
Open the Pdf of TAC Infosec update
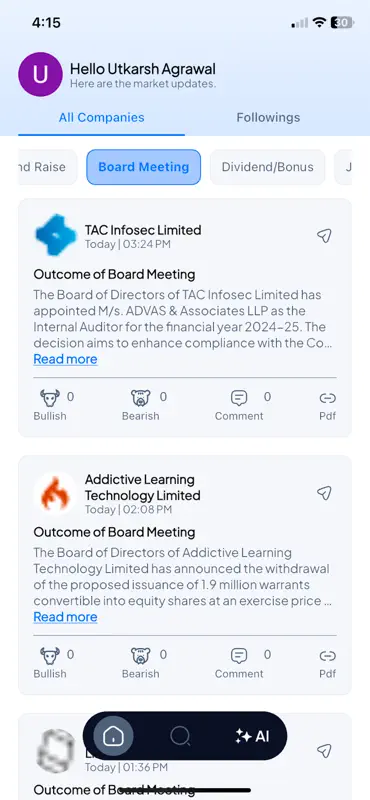click(327, 405)
